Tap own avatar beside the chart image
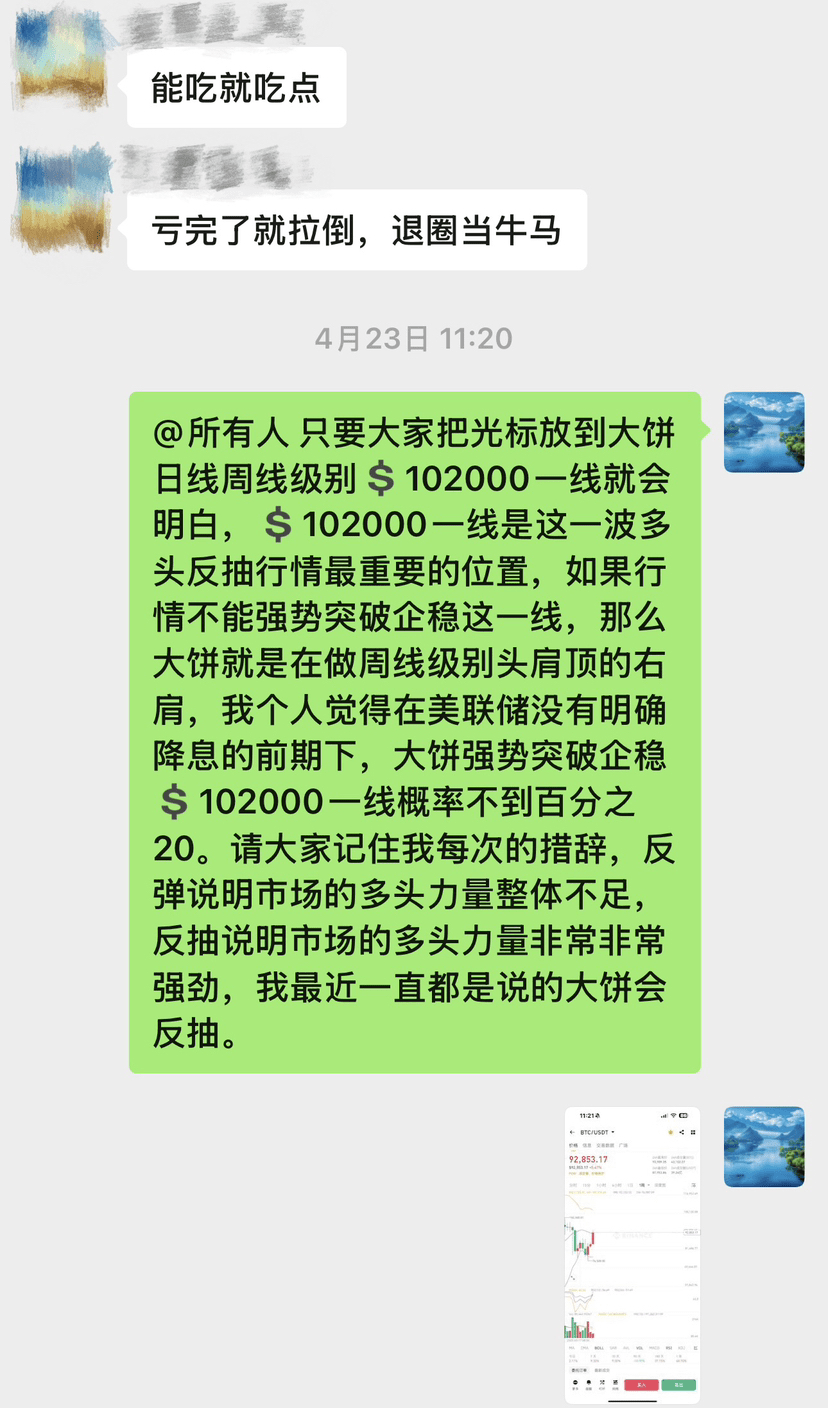This screenshot has width=828, height=1408. [x=764, y=1147]
